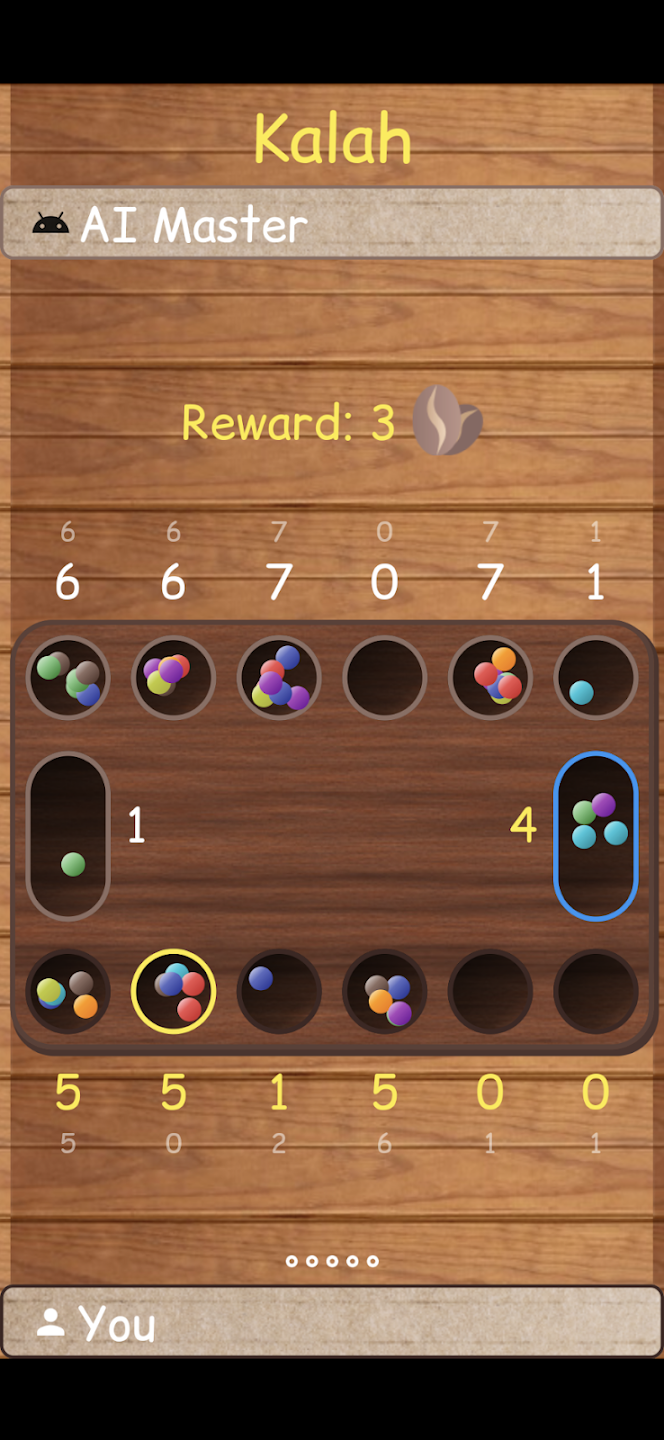Sow your five-stone pit with faint 5 beneath
The image size is (664, 1440).
pos(68,991)
